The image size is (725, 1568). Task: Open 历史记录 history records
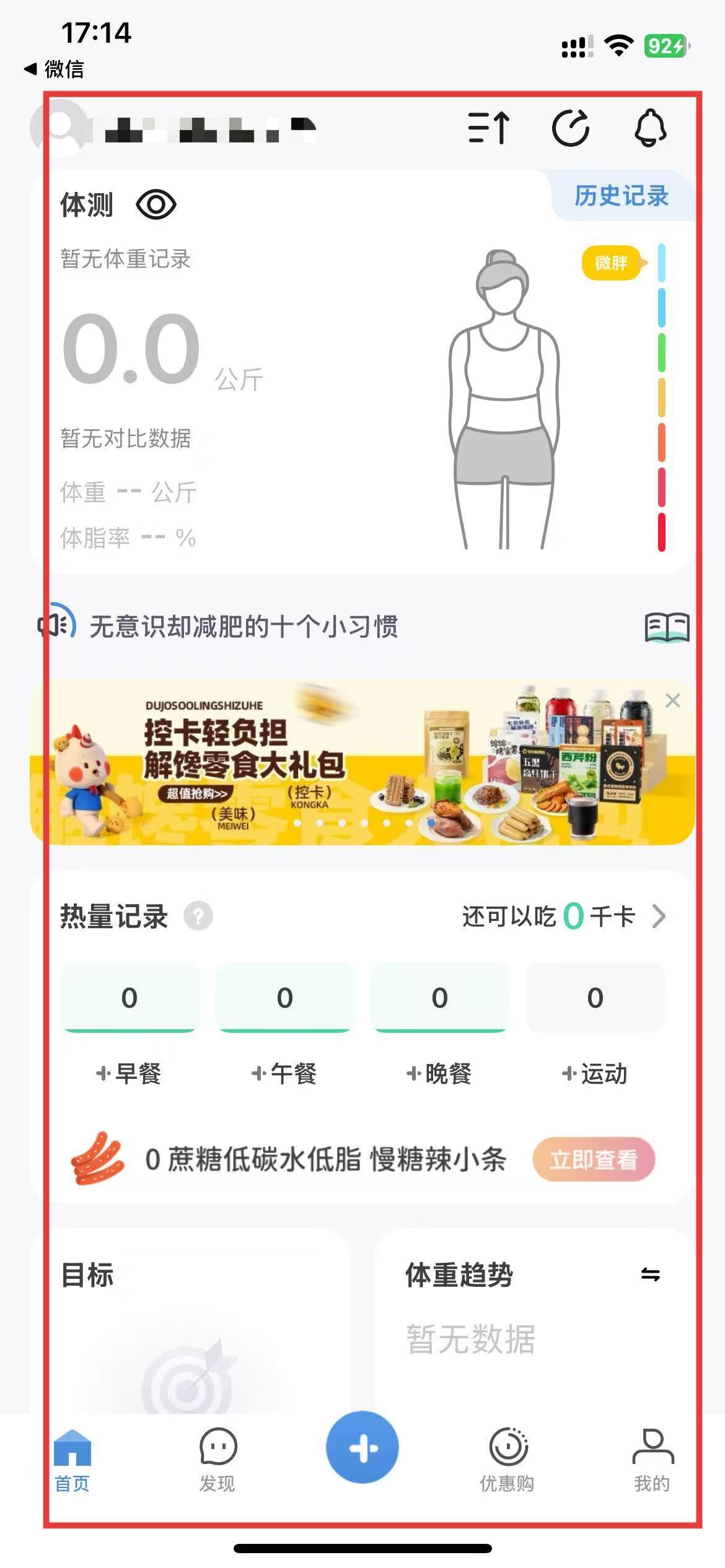point(621,196)
